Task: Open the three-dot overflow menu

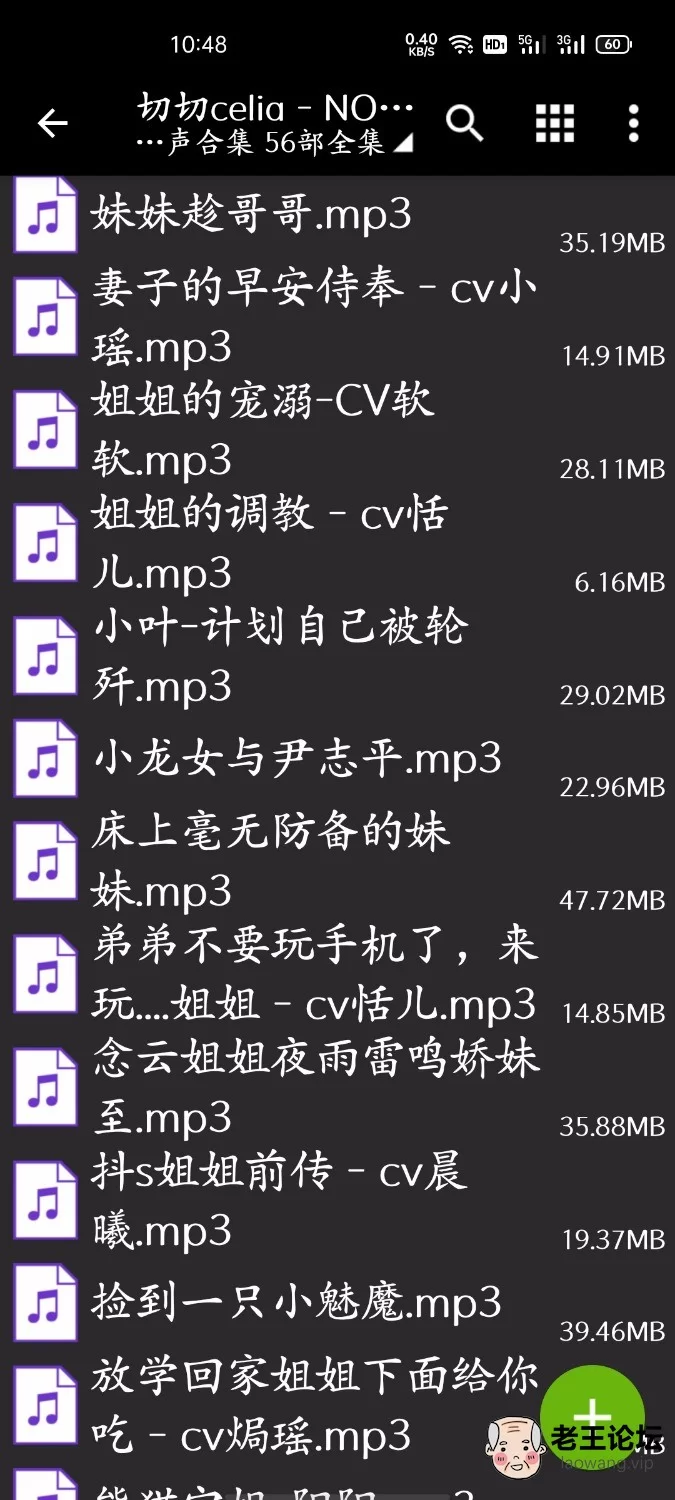Action: 633,124
